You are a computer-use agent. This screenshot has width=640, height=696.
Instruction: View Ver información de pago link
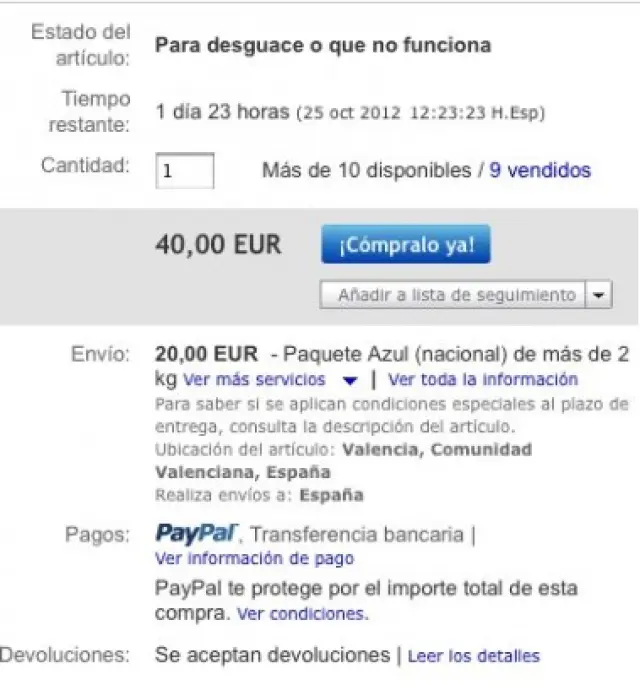254,558
